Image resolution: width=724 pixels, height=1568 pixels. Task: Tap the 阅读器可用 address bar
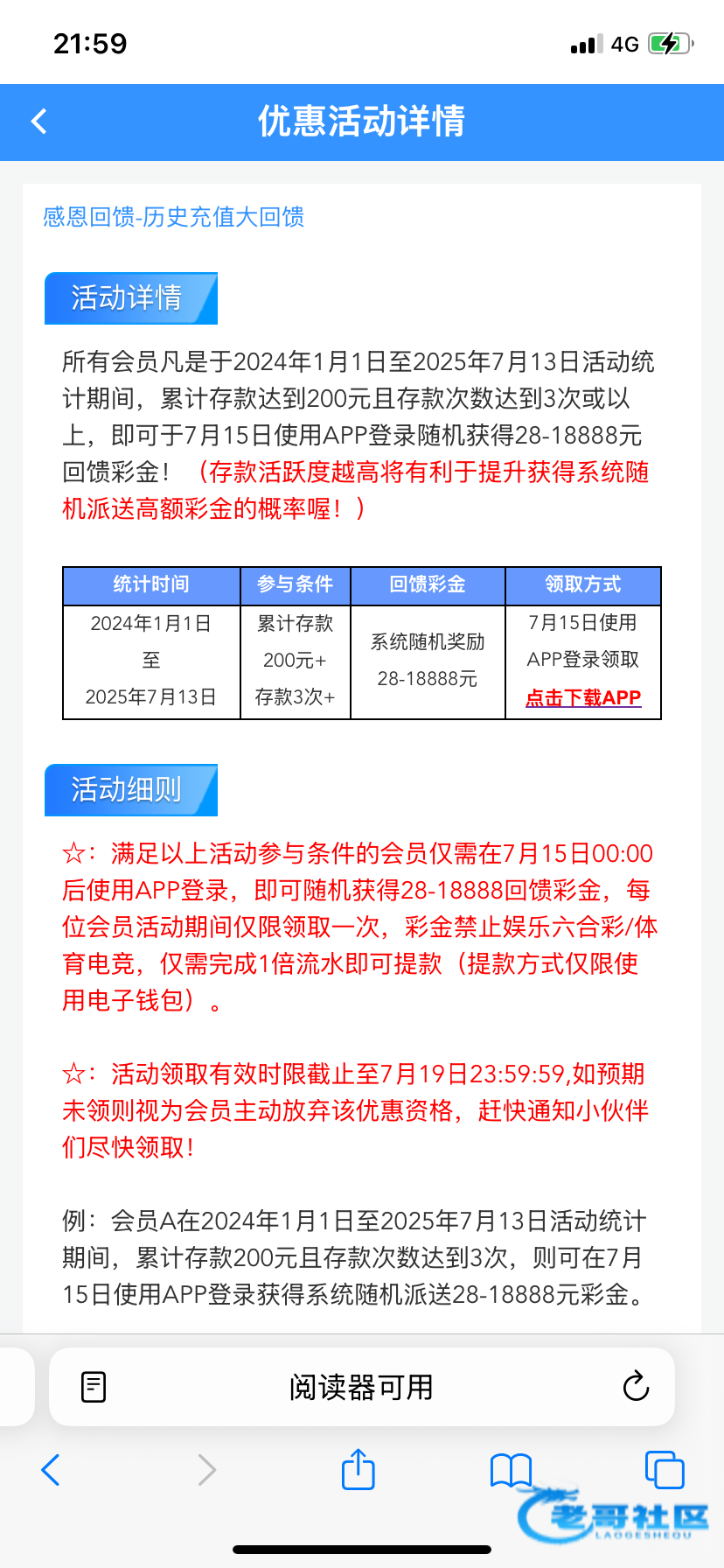tap(362, 1387)
